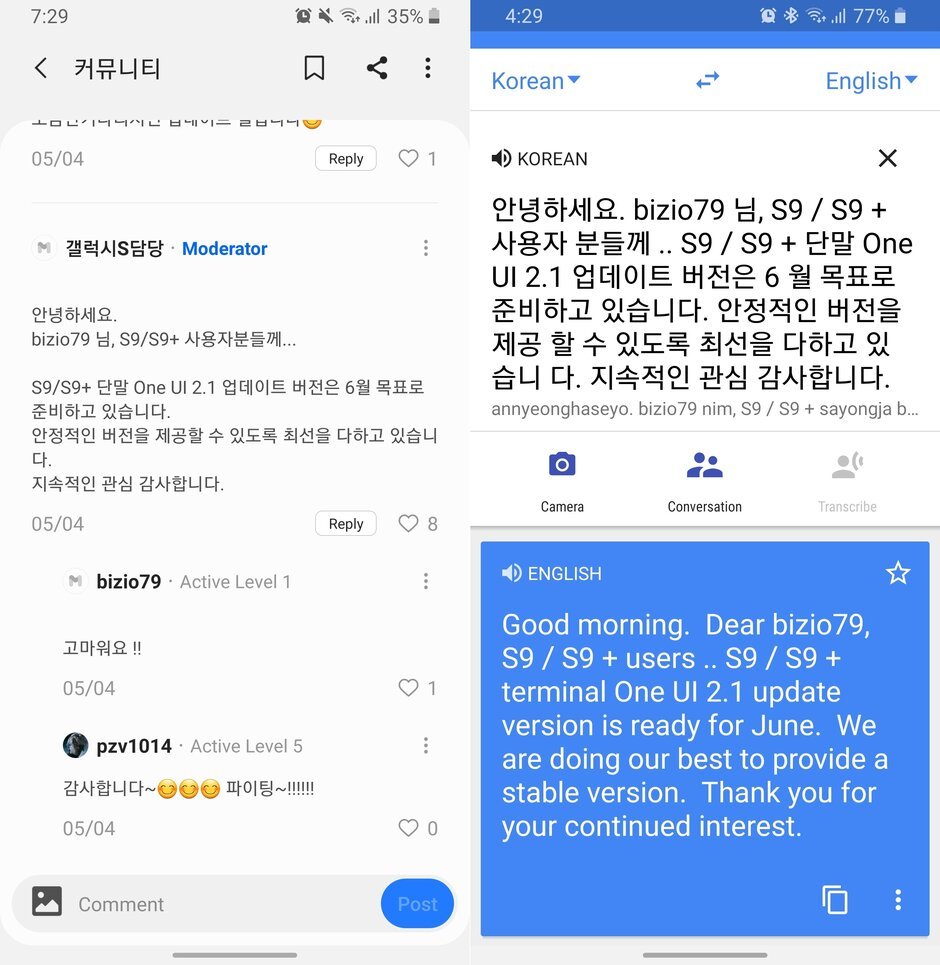
Task: Open the Korean source language dropdown
Action: point(536,81)
